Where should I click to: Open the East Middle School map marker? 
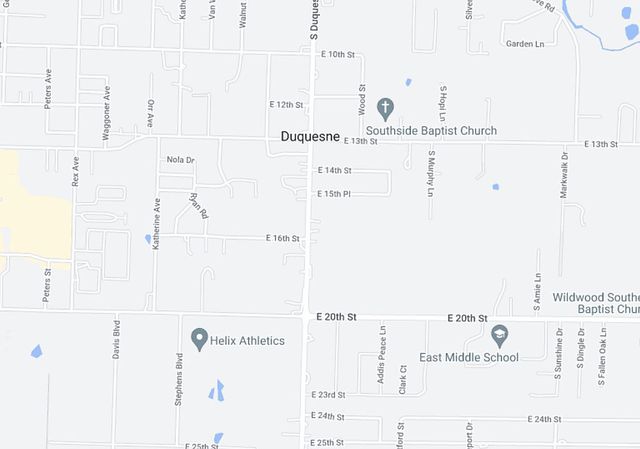point(499,335)
